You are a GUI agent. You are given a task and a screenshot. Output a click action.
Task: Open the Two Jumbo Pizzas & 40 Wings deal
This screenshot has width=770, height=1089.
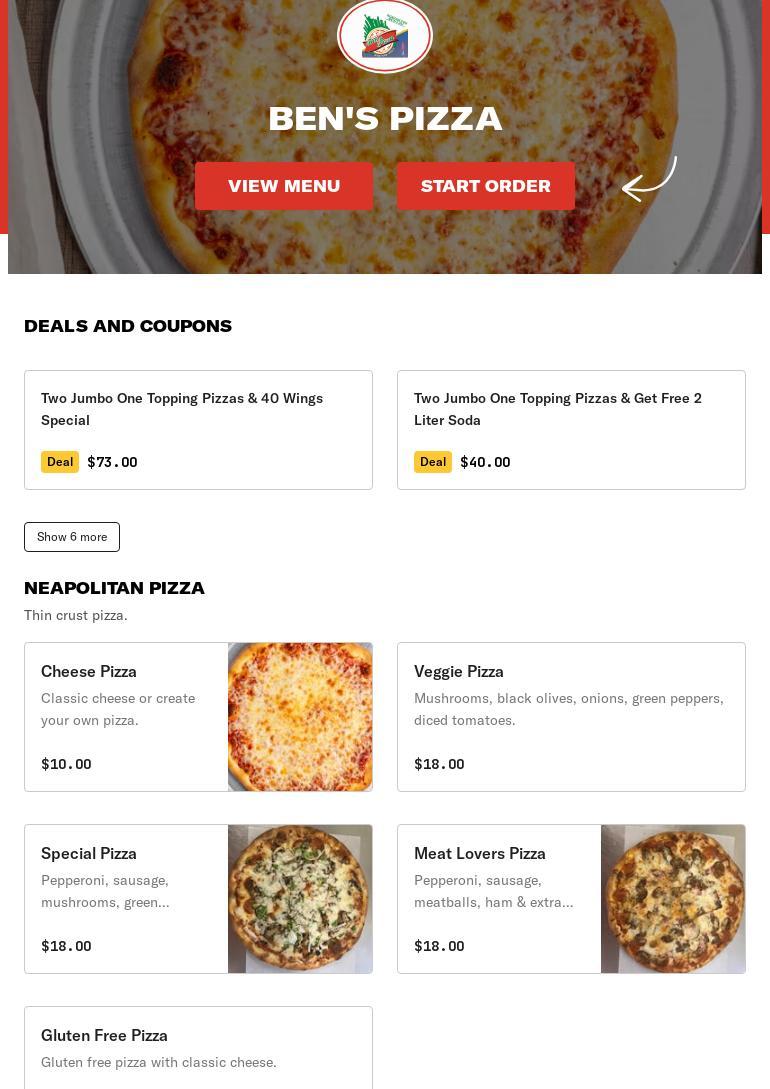click(x=198, y=430)
